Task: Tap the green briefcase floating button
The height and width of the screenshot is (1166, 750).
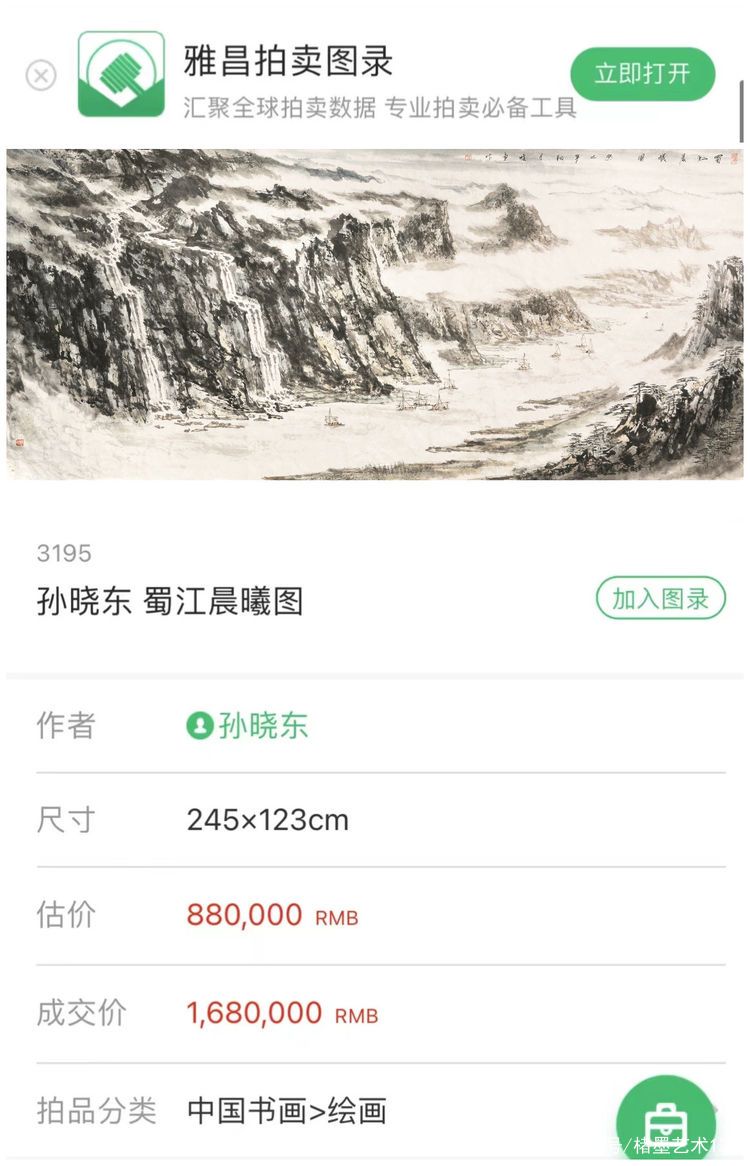Action: point(666,1122)
